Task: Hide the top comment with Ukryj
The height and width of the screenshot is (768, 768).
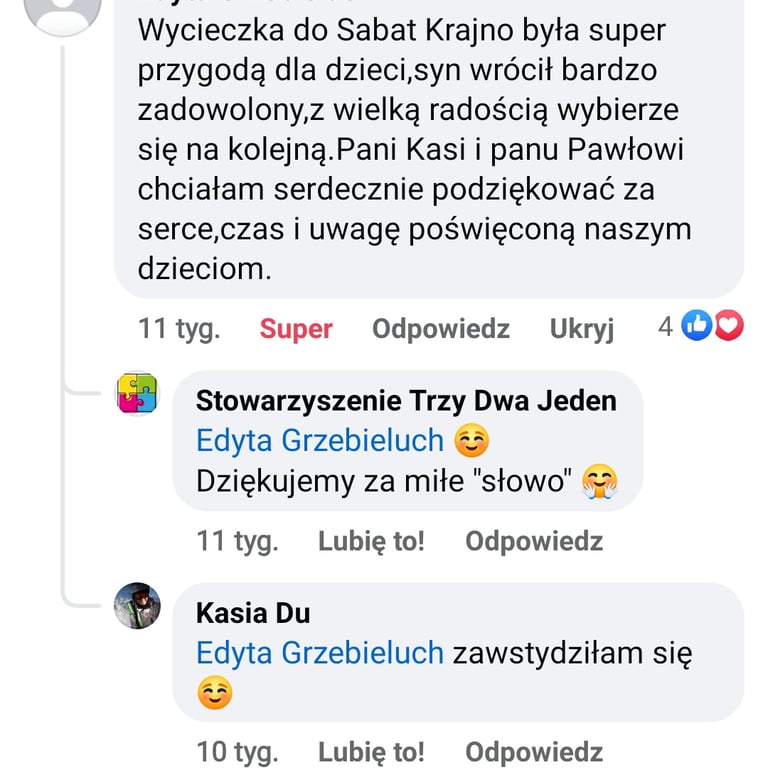Action: tap(581, 329)
